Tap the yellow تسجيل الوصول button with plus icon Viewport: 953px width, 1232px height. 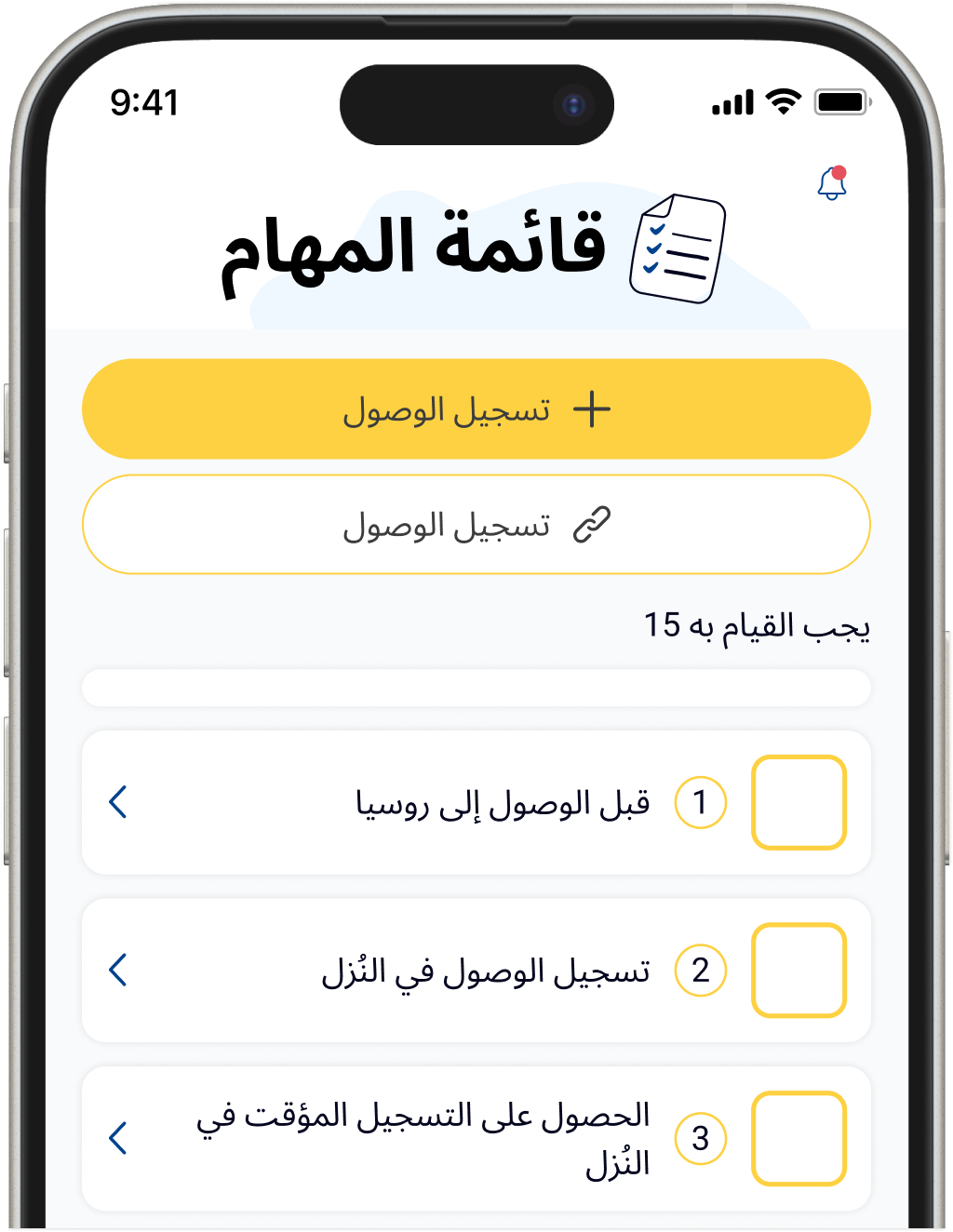point(476,409)
